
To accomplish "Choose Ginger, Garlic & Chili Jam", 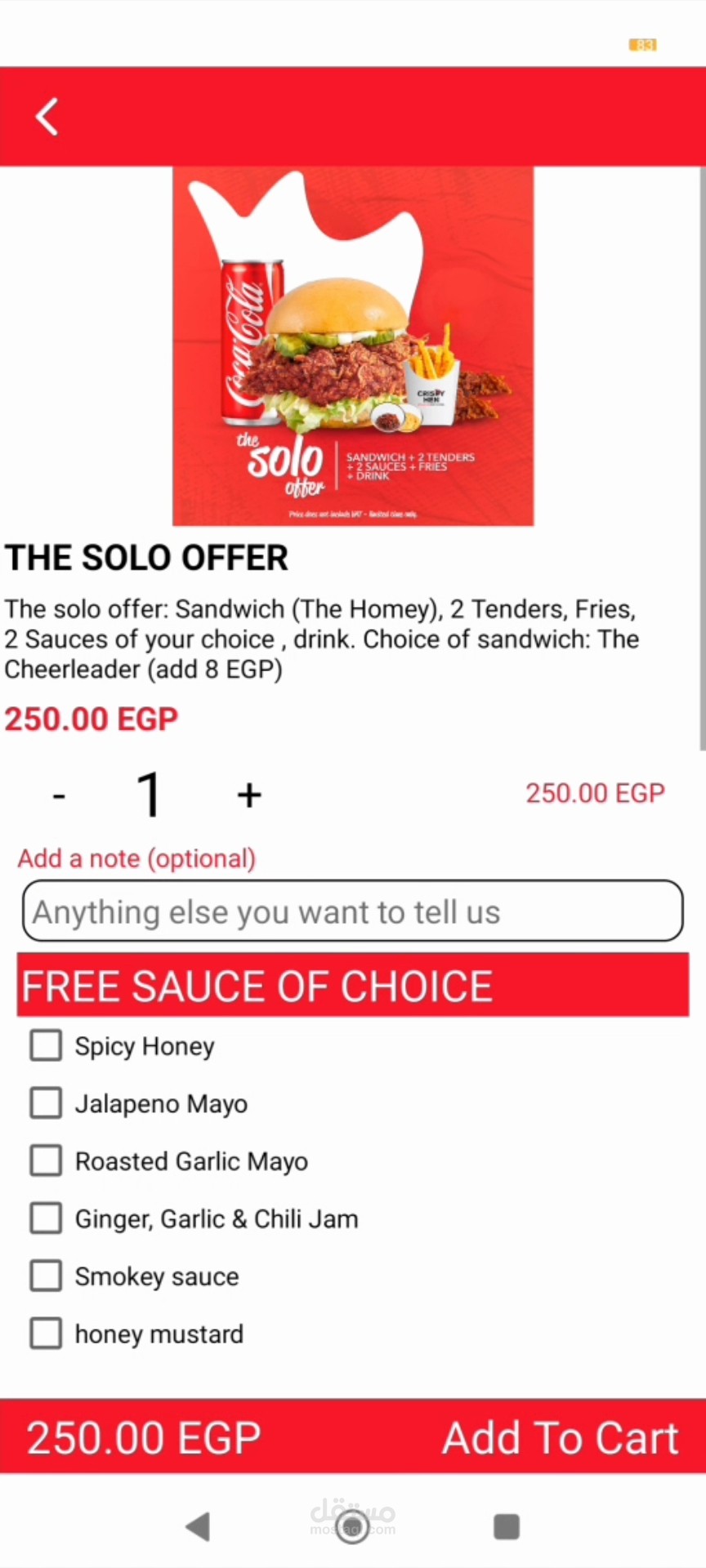I will coord(46,1218).
